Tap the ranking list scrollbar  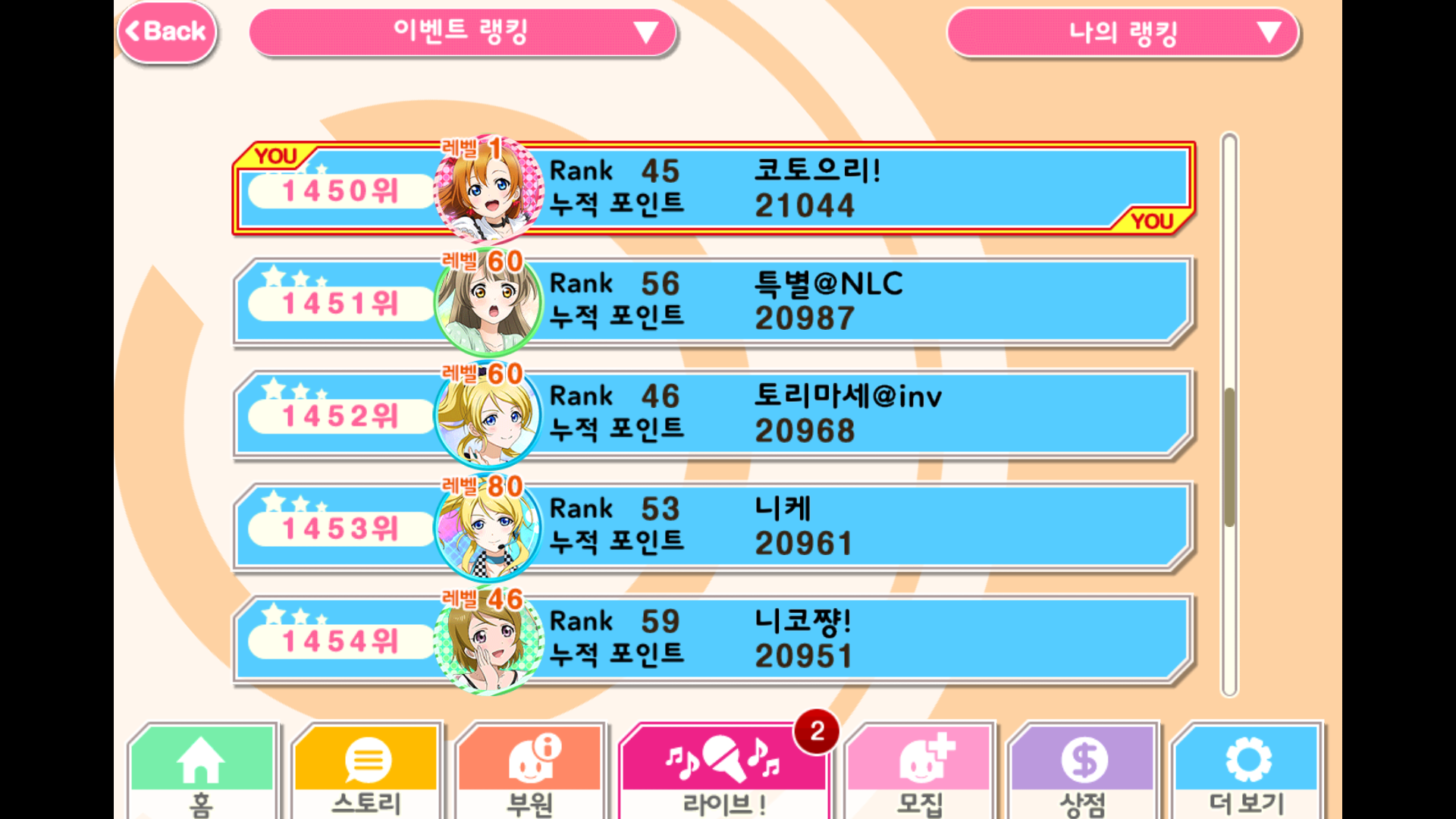pyautogui.click(x=1229, y=457)
